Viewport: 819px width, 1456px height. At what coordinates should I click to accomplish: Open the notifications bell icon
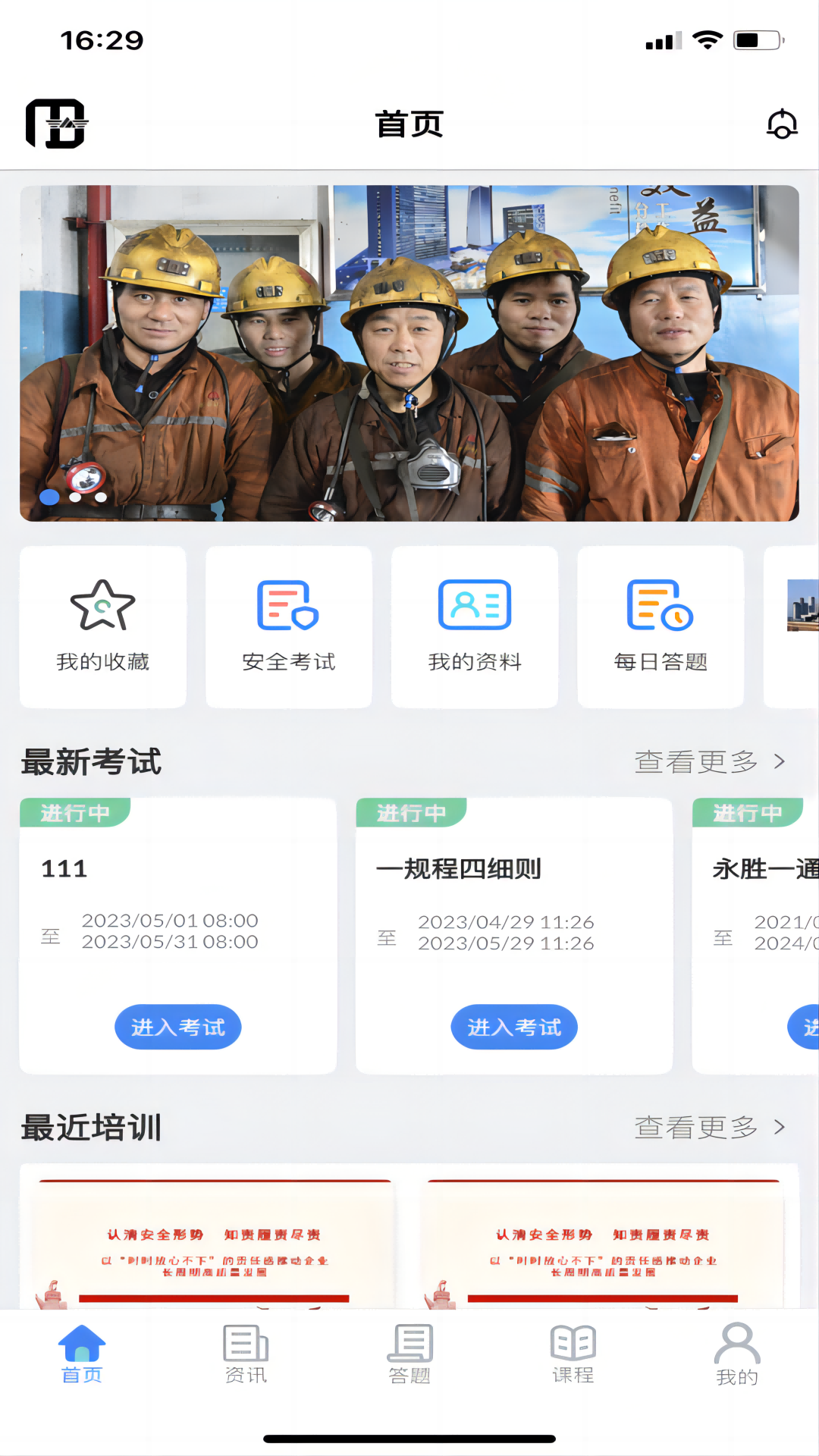click(x=782, y=124)
